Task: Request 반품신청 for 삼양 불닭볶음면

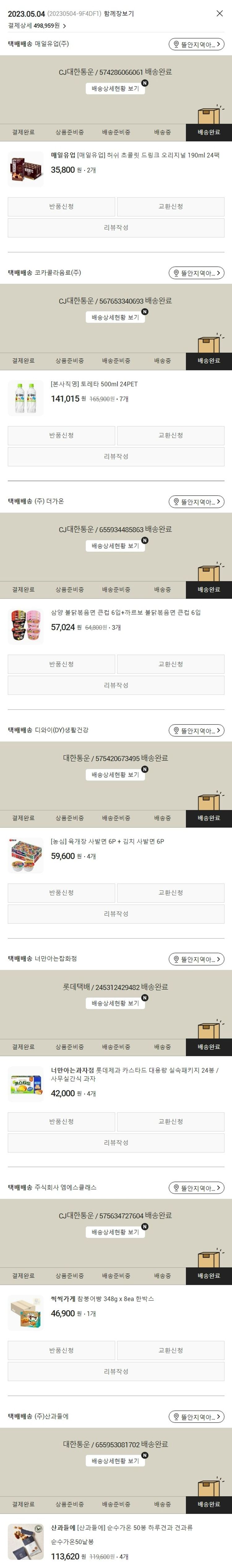Action: tap(61, 664)
